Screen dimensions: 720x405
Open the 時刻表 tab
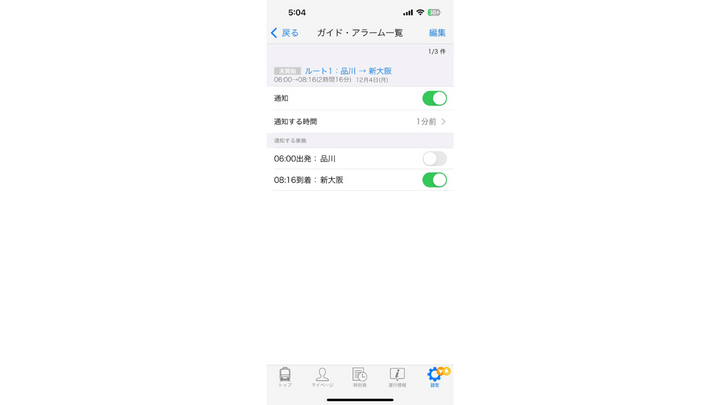[x=359, y=376]
